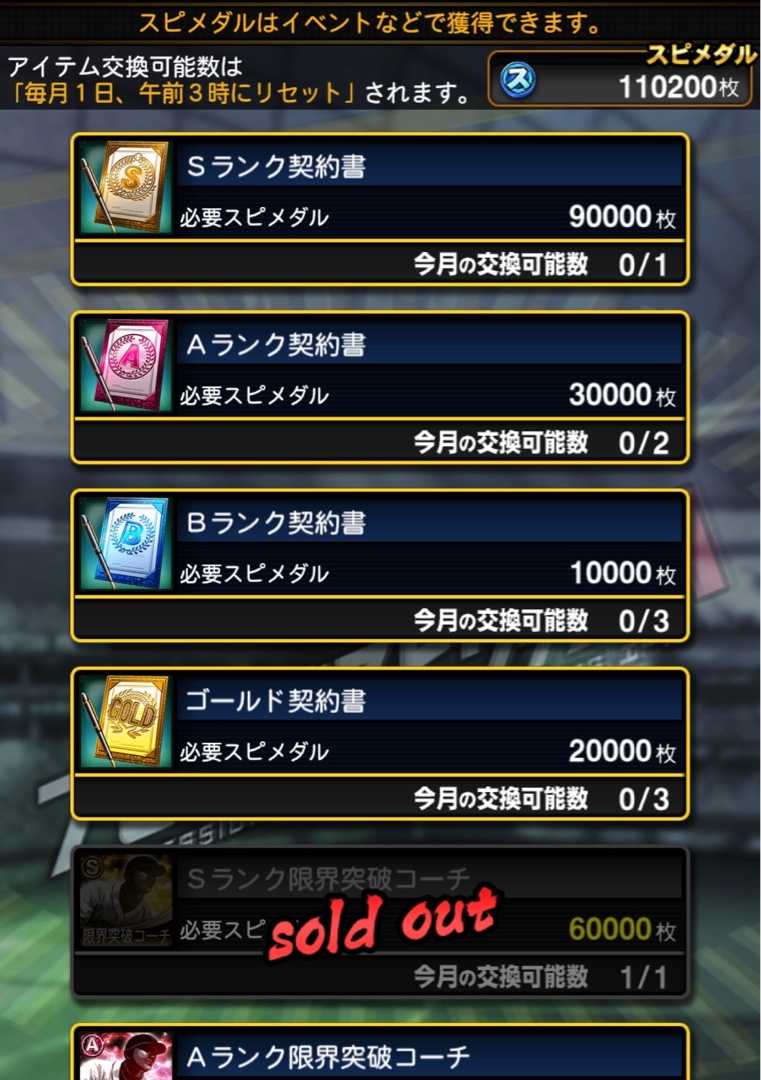The image size is (761, 1080).
Task: Select the Sランク契約書 exchange item
Action: [380, 210]
